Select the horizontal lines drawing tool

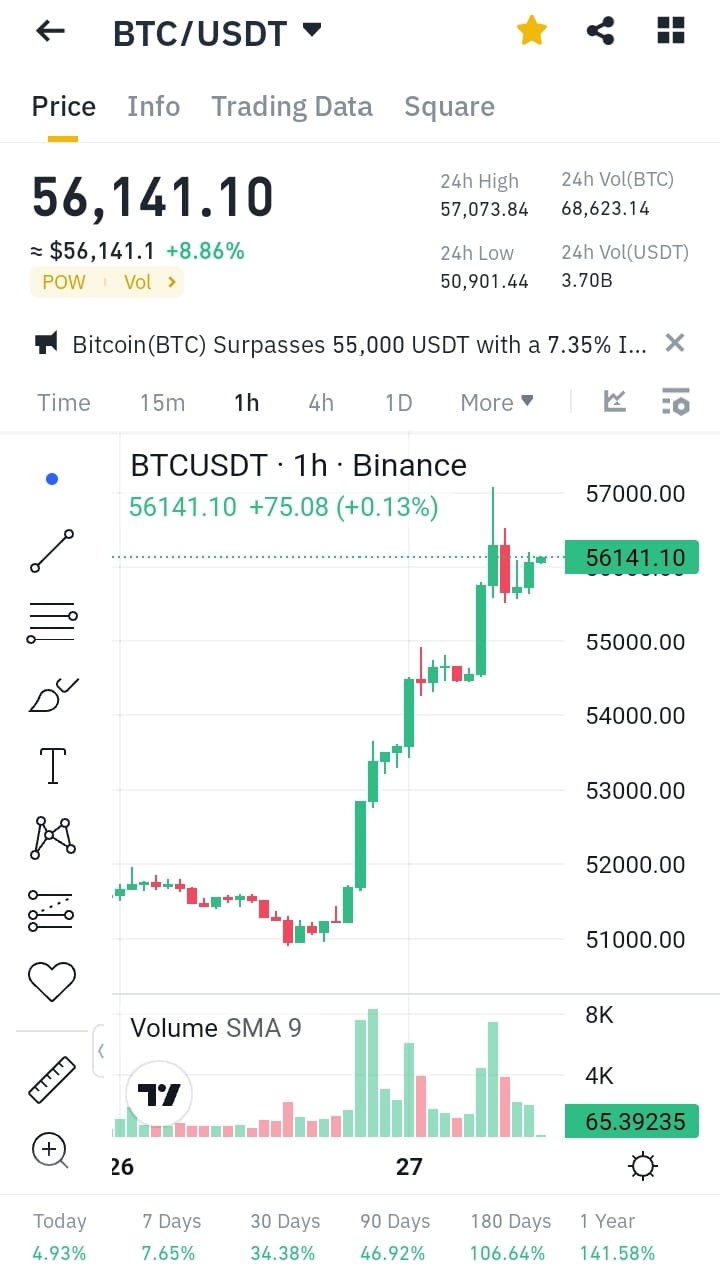point(51,622)
